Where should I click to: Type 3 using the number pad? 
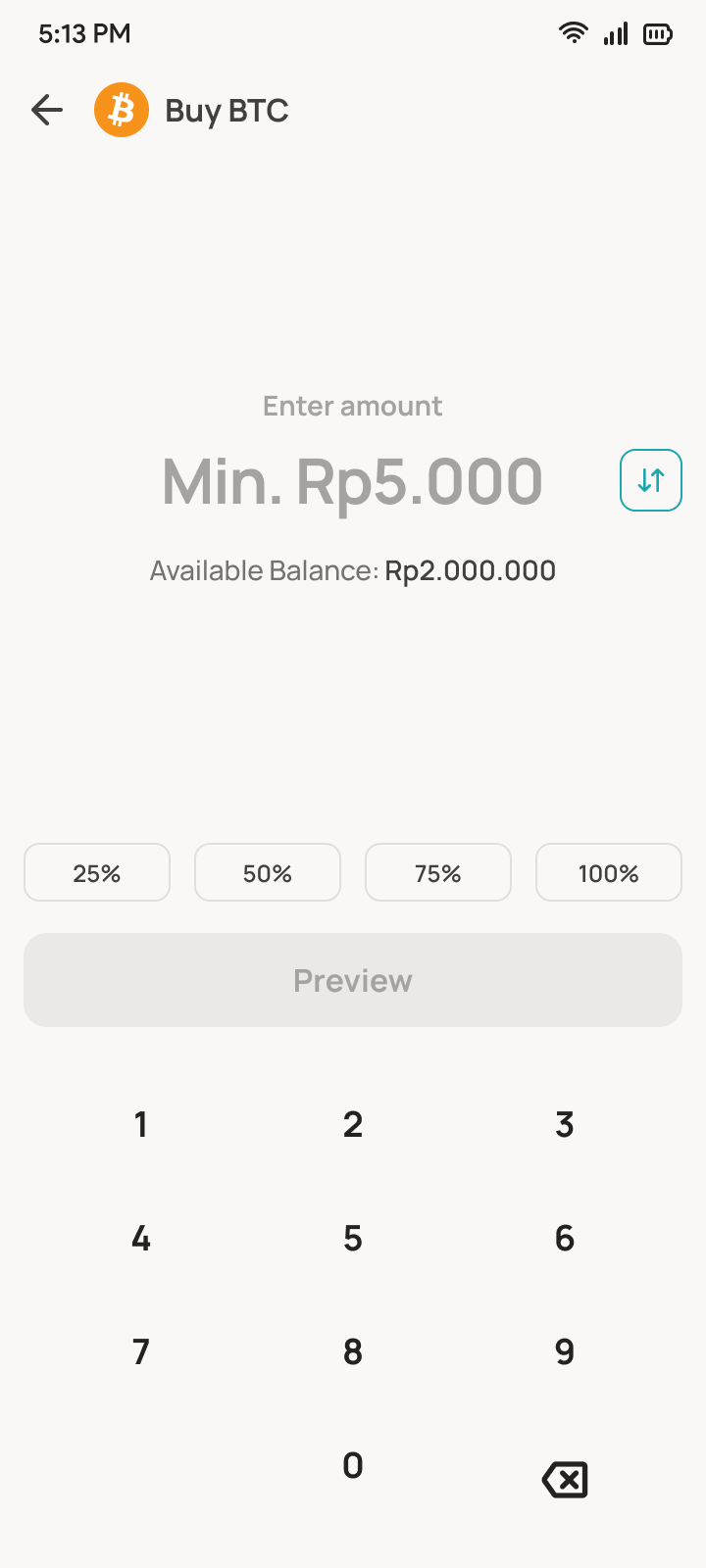[x=565, y=1124]
